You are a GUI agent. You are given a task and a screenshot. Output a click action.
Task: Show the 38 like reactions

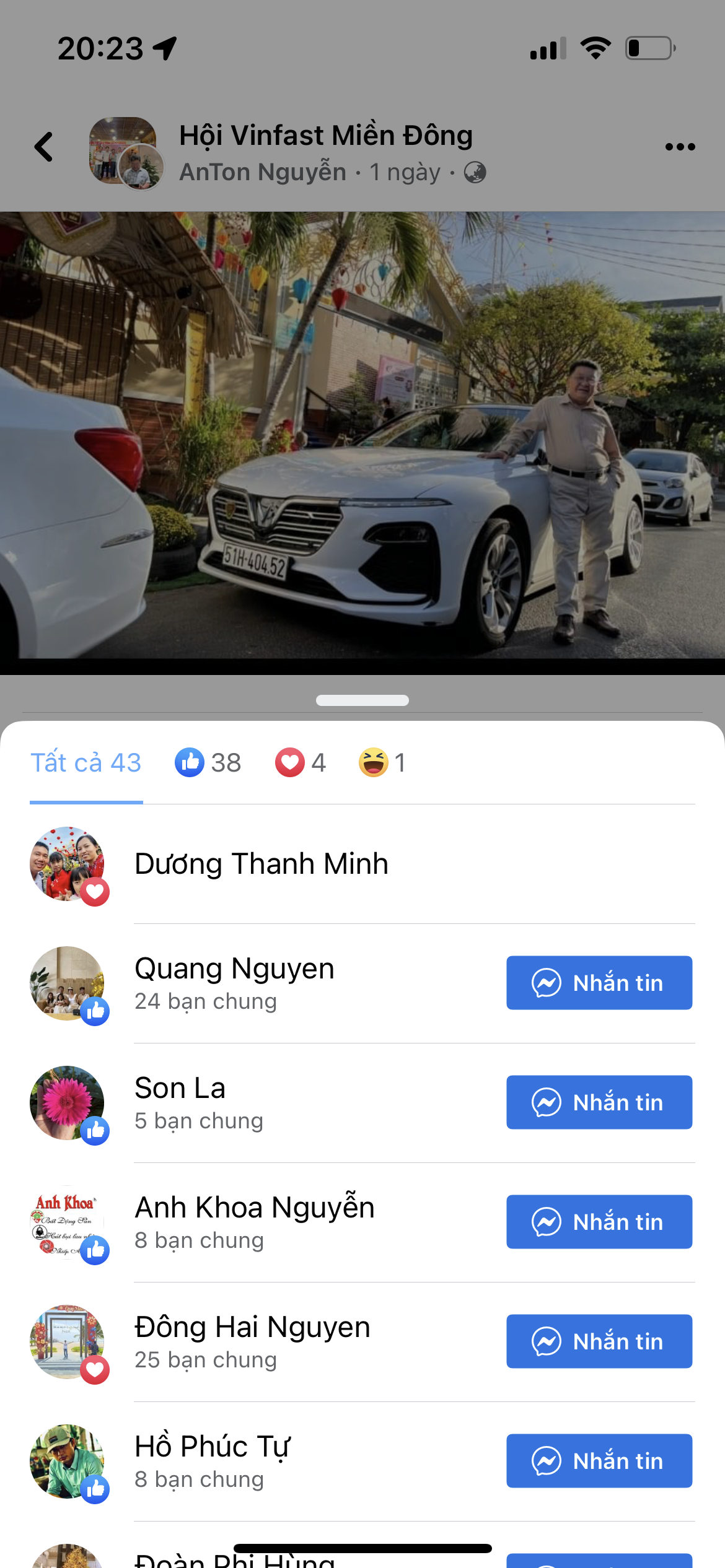pos(208,763)
